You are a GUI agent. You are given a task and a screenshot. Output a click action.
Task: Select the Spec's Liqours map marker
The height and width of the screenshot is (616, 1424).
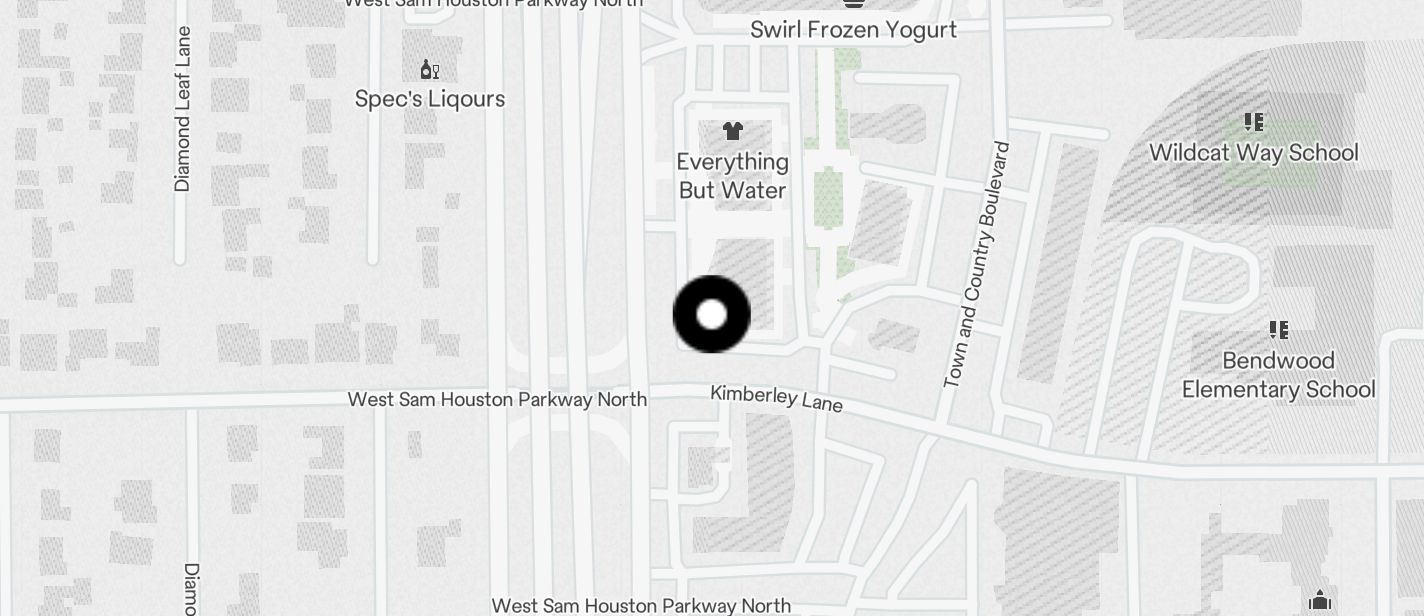pos(430,70)
